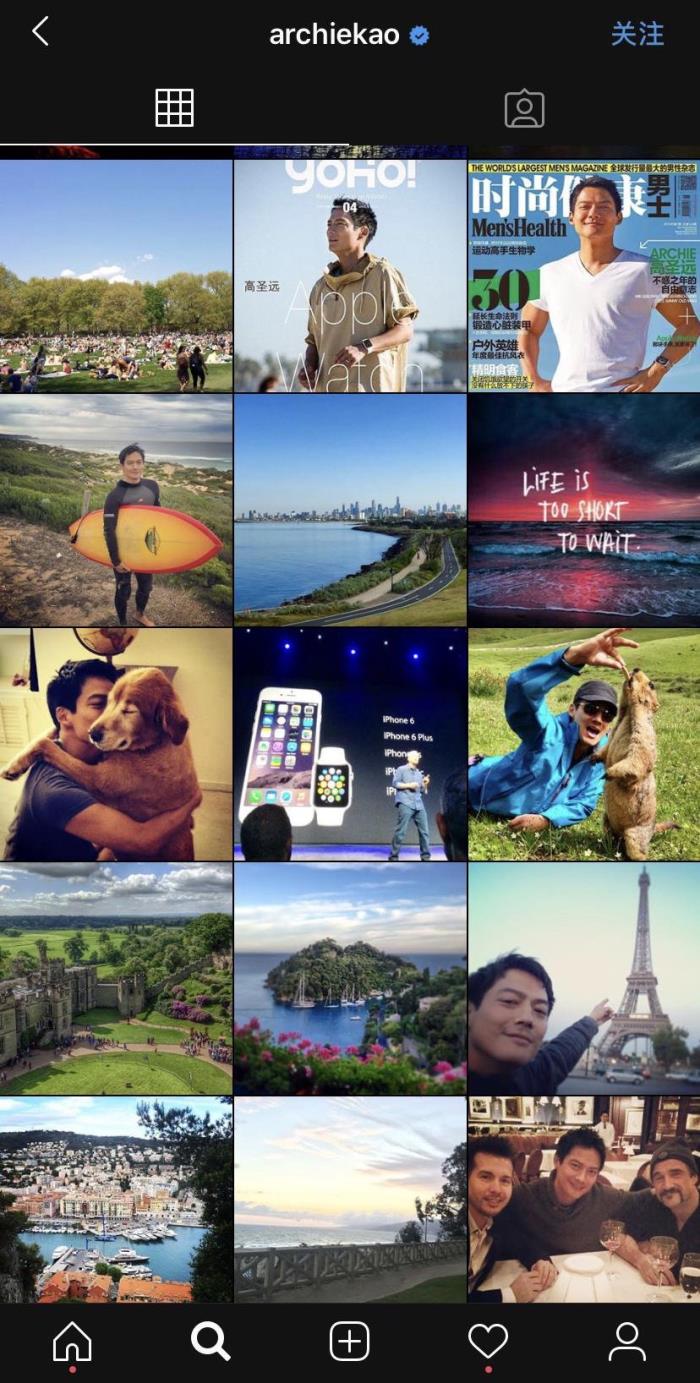The height and width of the screenshot is (1383, 700).
Task: Open the activity heart tab
Action: point(488,1341)
